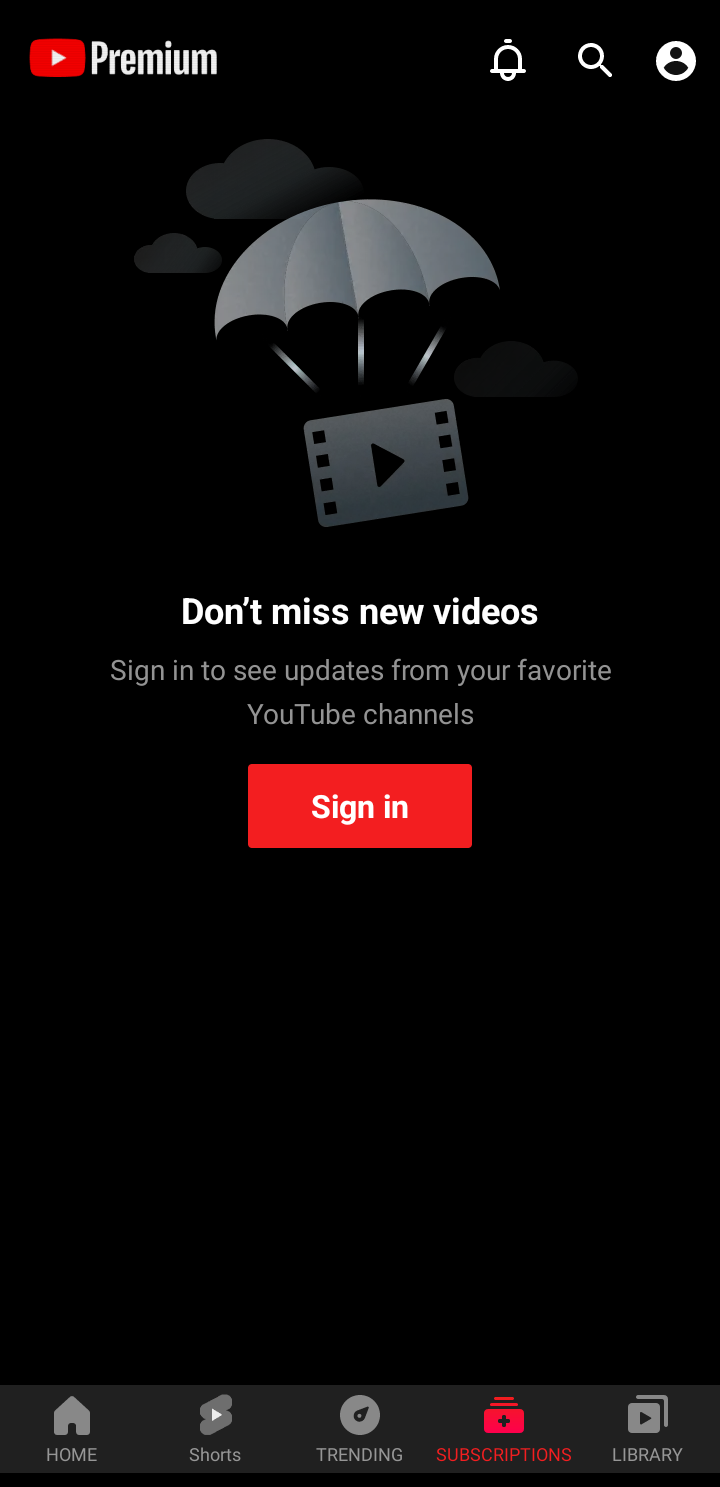Open the Shorts tab
This screenshot has height=1487, width=720.
[215, 1430]
